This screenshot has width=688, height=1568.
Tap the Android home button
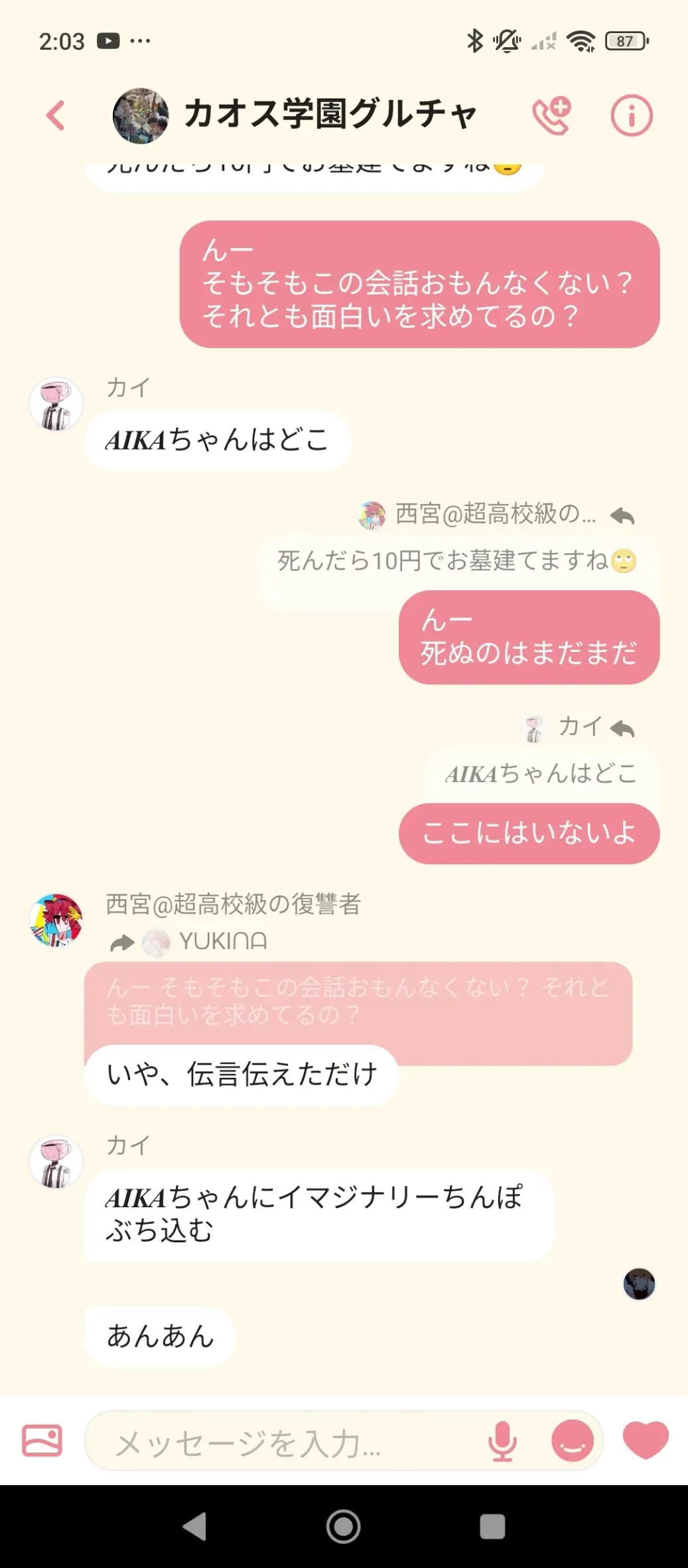[343, 1526]
